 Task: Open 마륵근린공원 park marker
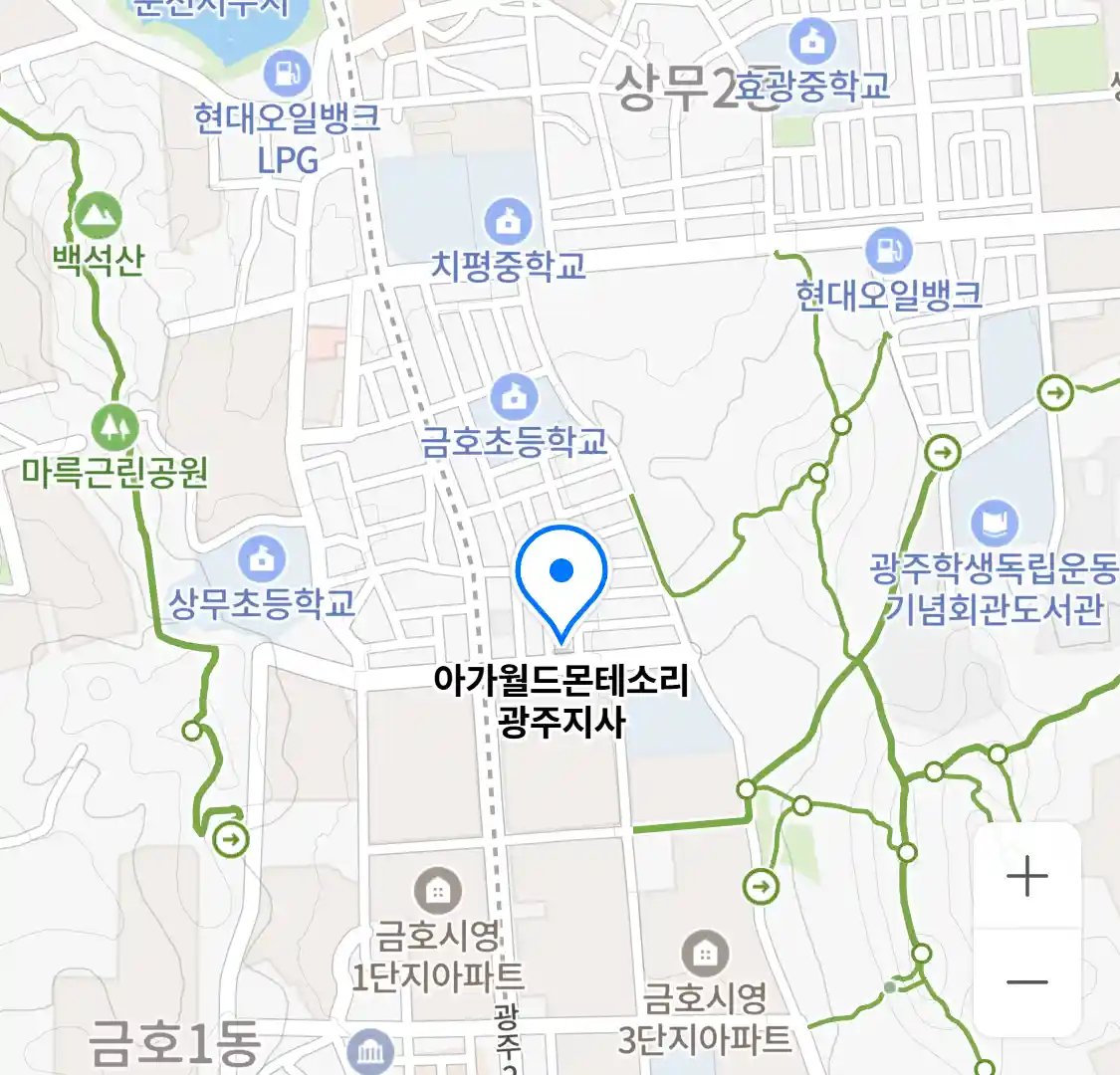click(115, 426)
